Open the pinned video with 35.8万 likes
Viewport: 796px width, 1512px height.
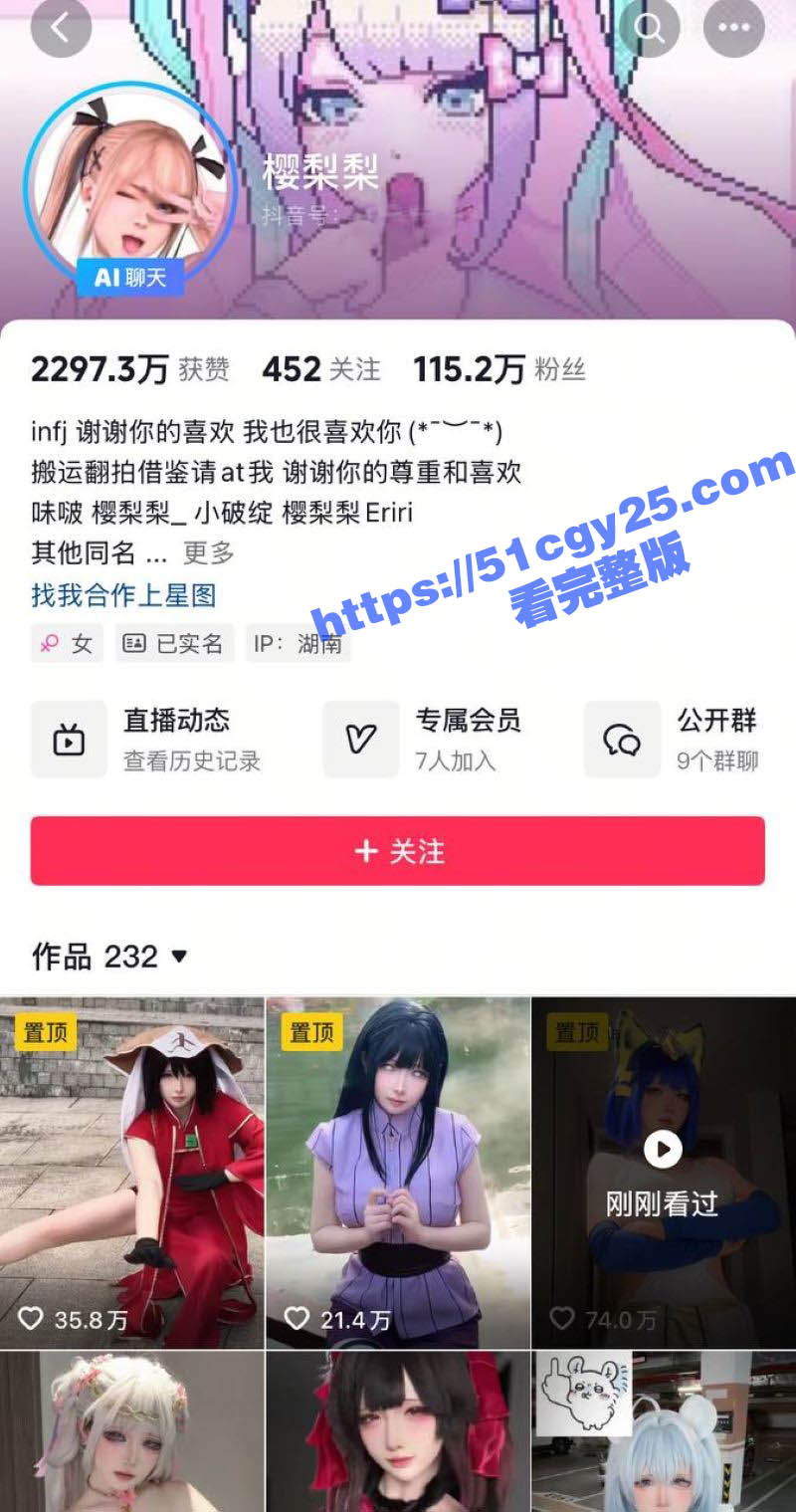pyautogui.click(x=132, y=1173)
